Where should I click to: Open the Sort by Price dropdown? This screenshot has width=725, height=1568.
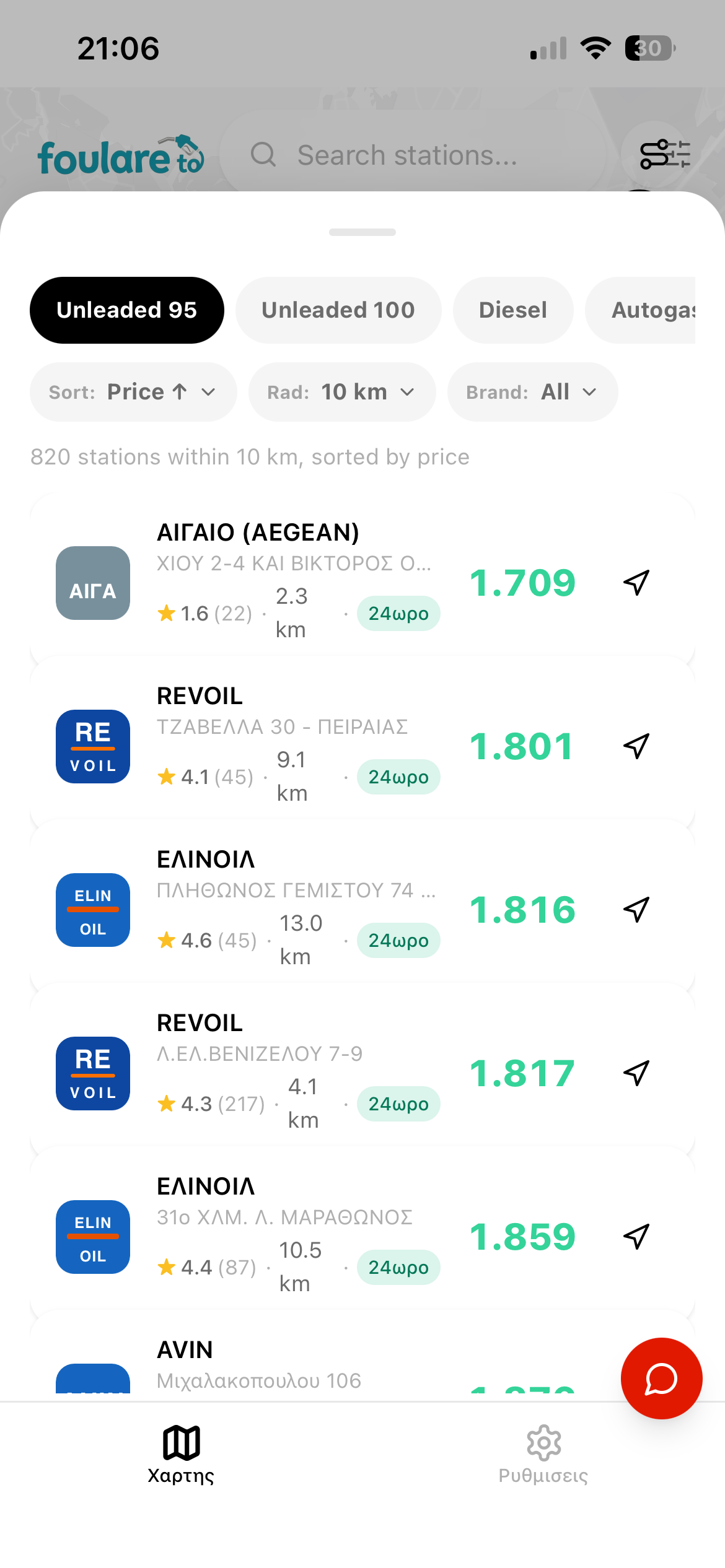click(x=133, y=391)
